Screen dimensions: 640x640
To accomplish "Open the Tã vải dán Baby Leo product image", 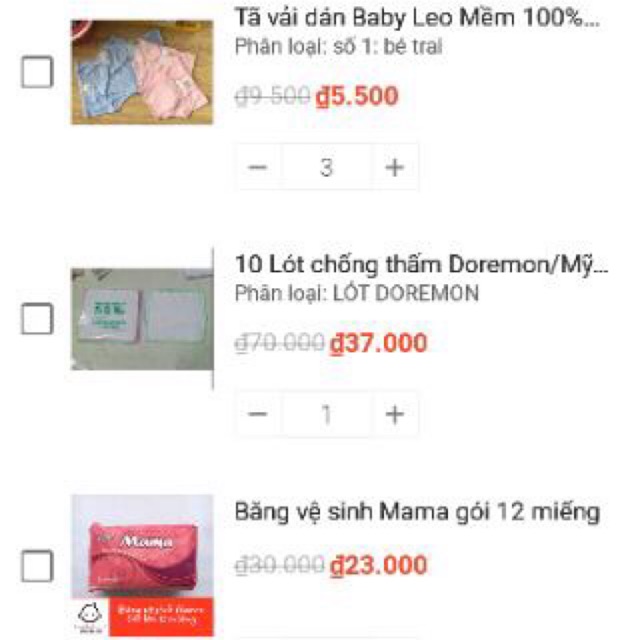I will 142,72.
